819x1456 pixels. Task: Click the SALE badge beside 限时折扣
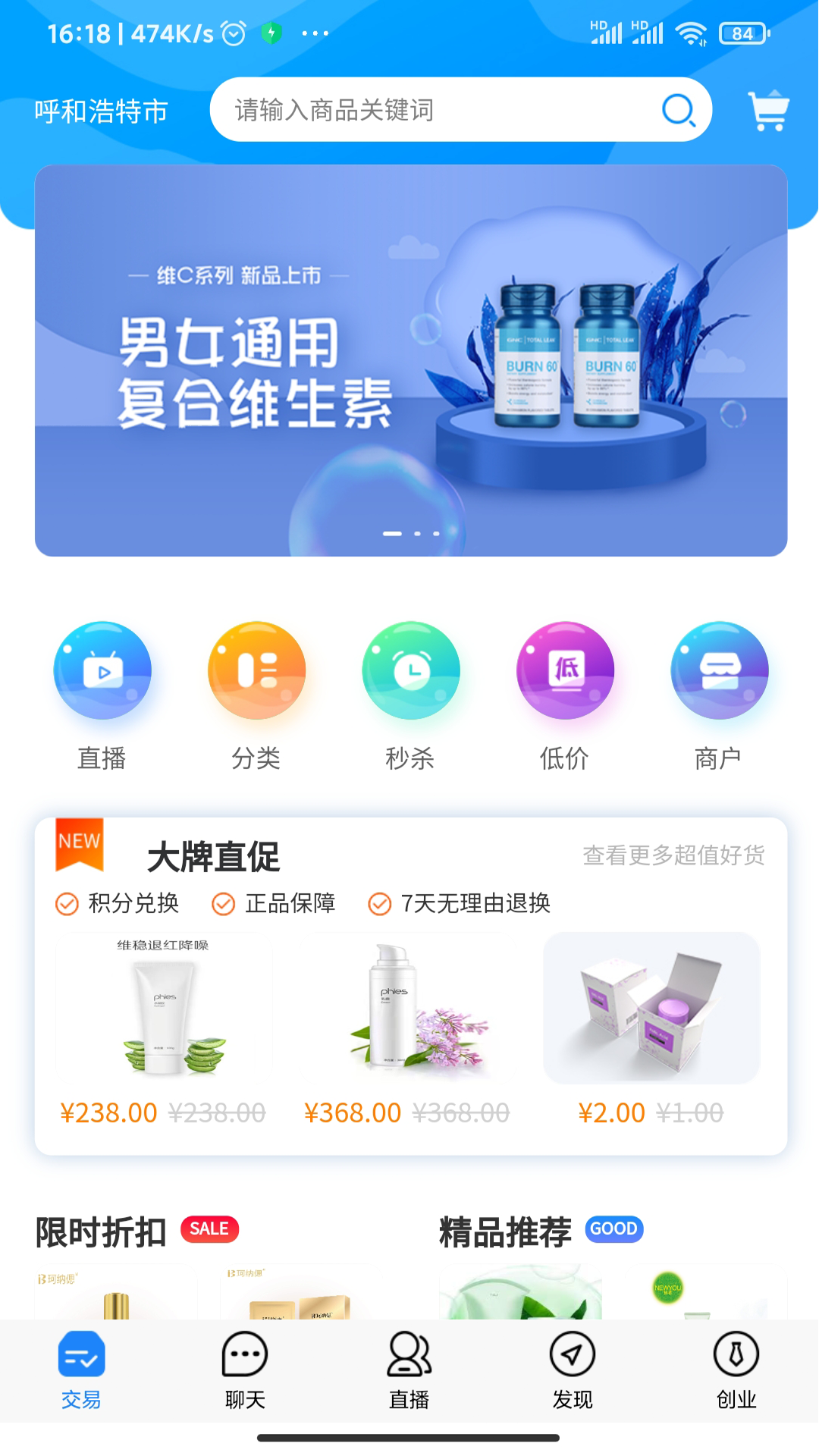(x=209, y=1228)
